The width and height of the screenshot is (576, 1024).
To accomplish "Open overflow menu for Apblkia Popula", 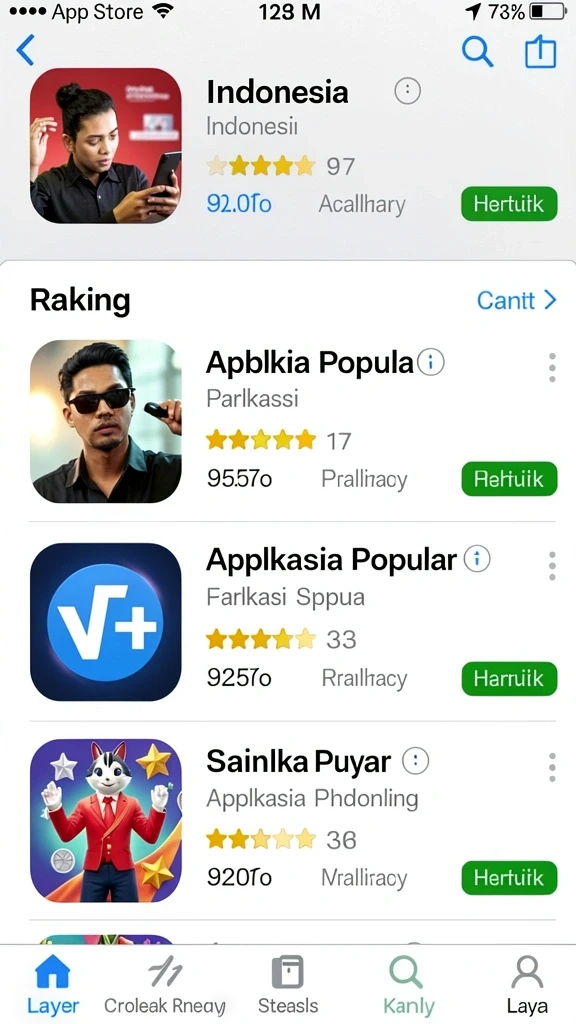I will [x=552, y=368].
